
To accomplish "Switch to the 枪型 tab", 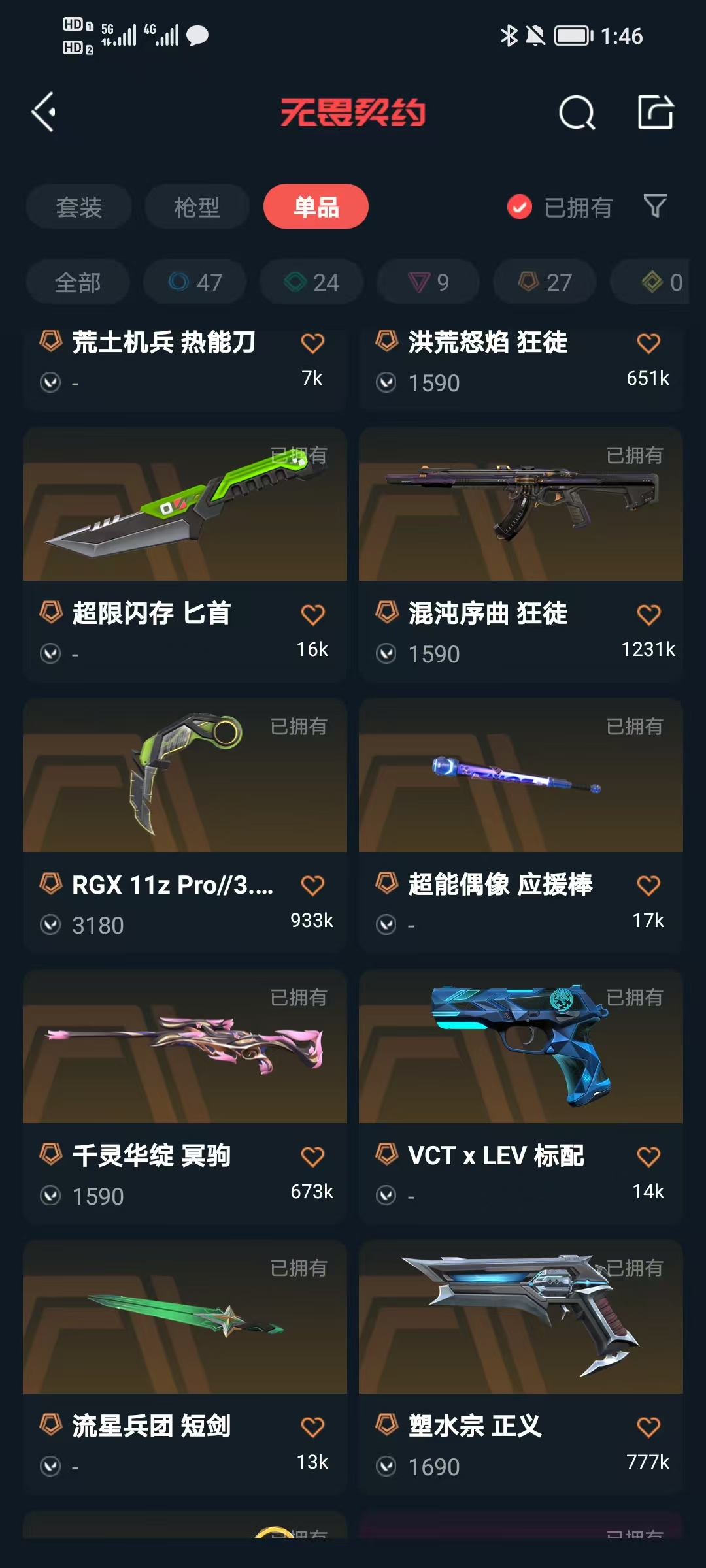I will [197, 207].
